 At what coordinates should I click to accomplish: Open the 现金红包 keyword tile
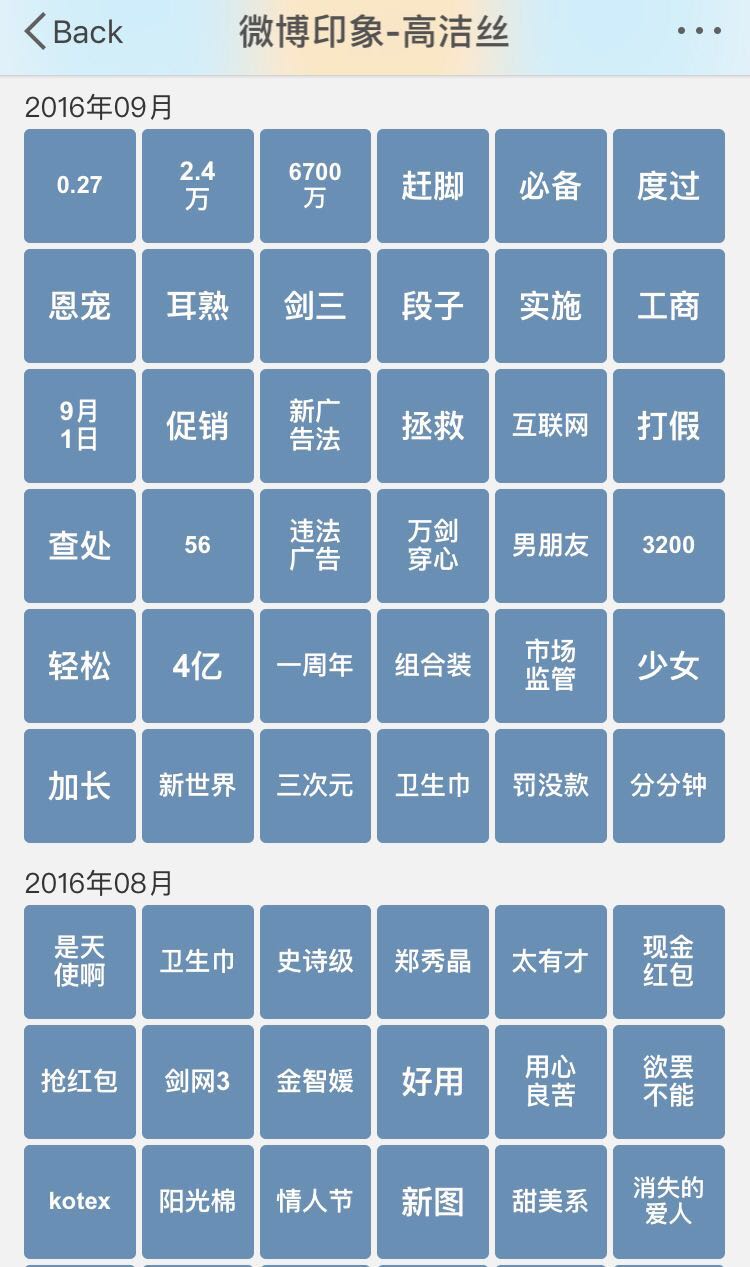click(669, 962)
